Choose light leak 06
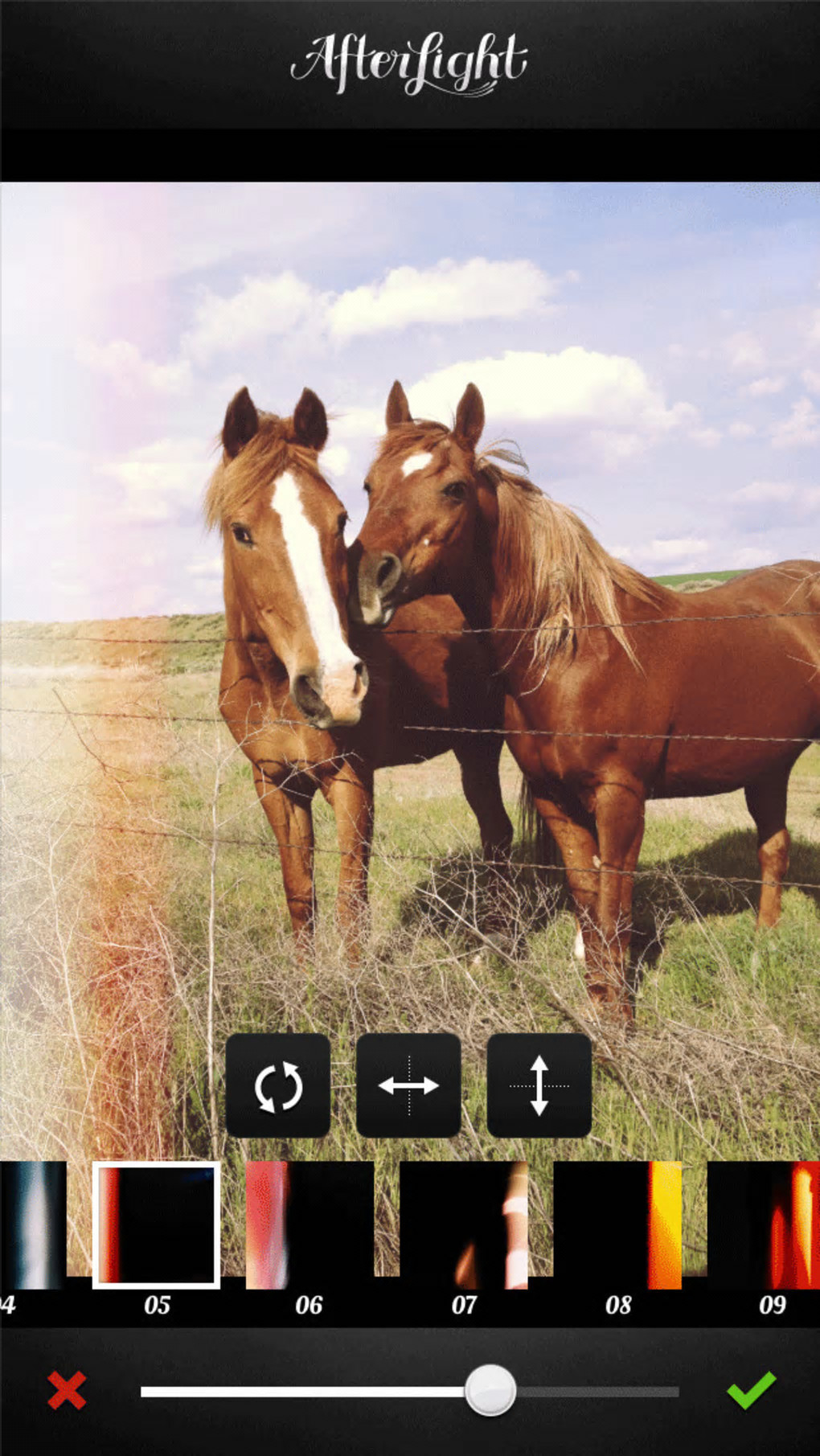This screenshot has width=820, height=1456. pyautogui.click(x=310, y=1224)
